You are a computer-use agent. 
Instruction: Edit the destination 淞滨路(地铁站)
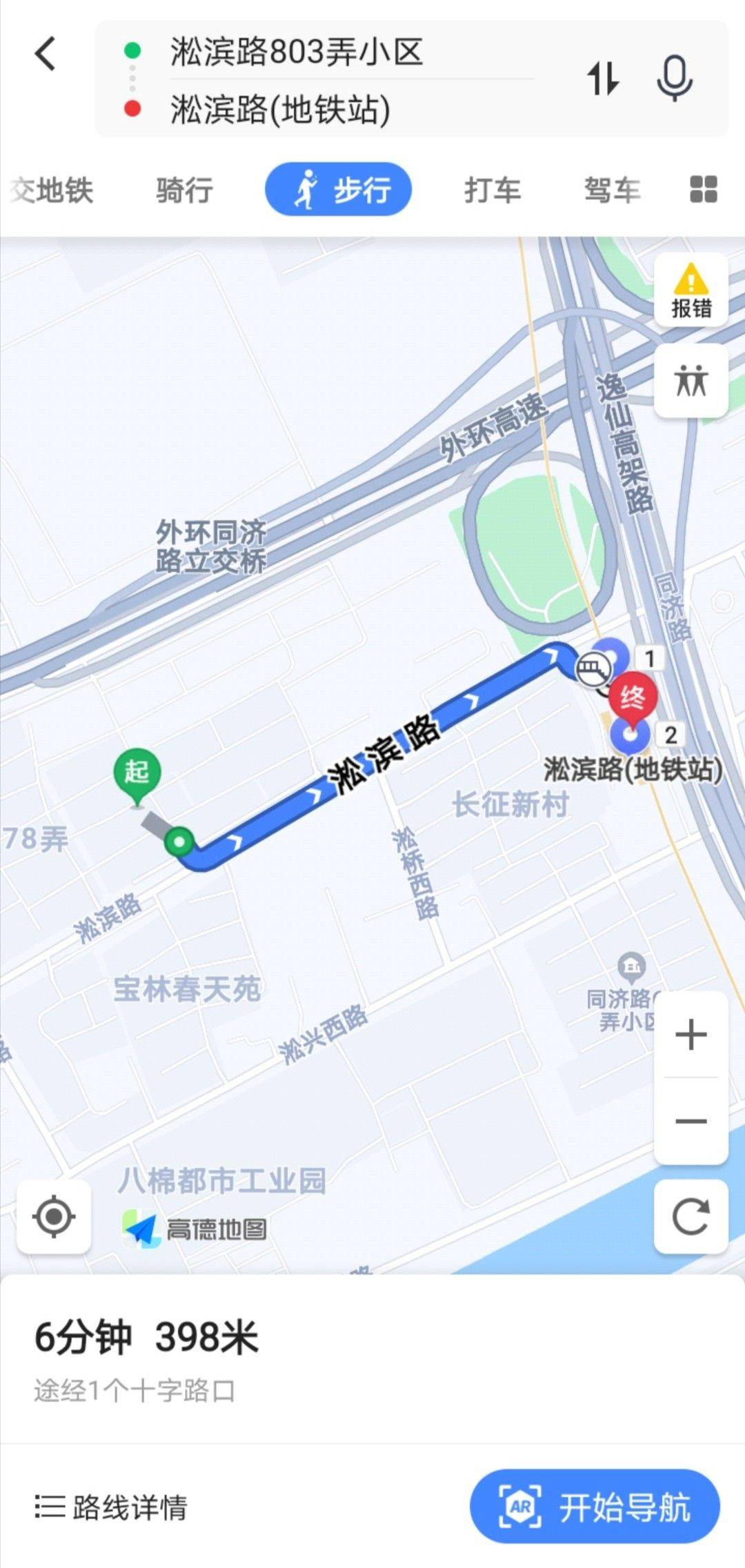point(281,110)
